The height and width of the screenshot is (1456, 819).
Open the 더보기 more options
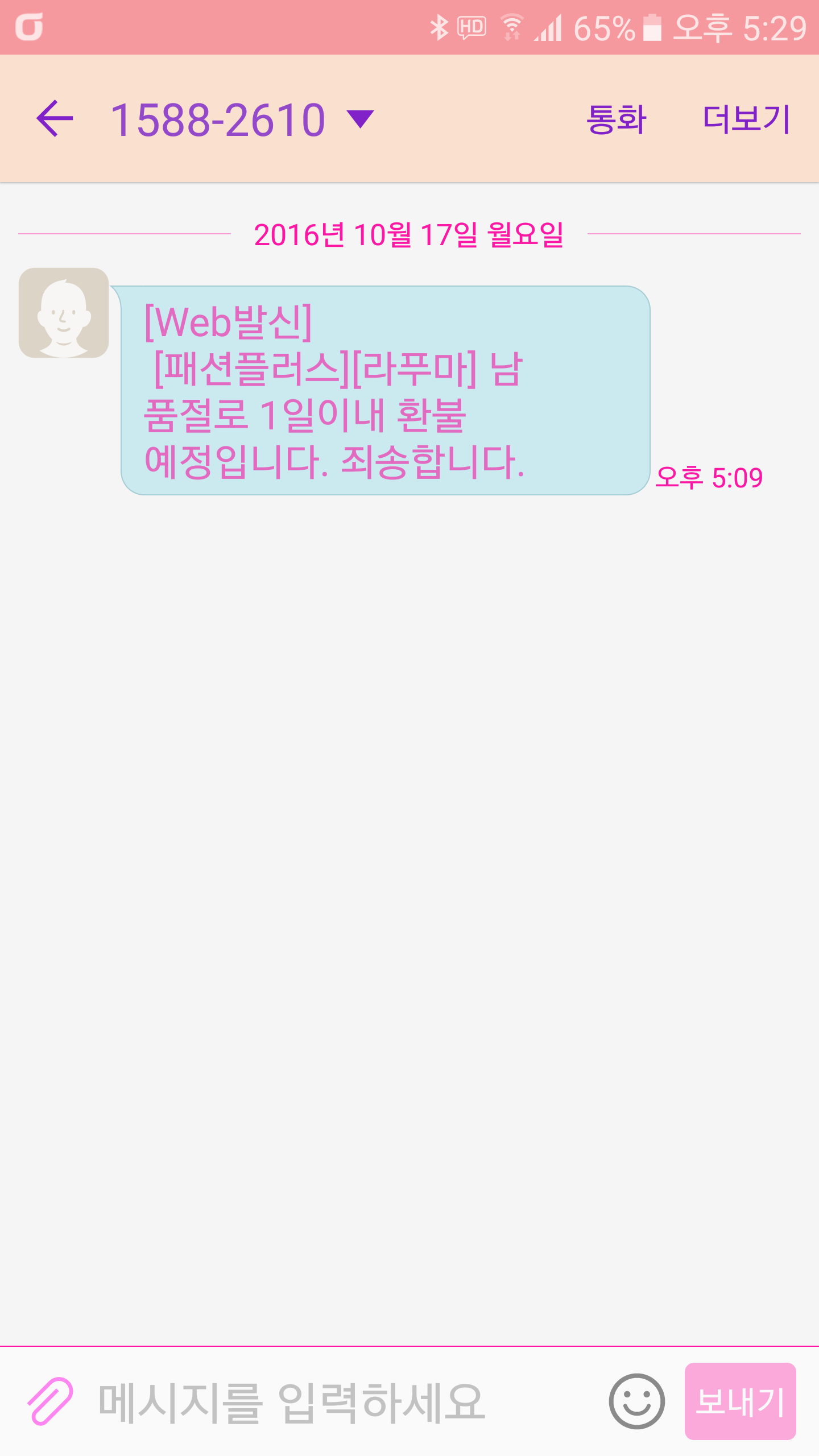[x=746, y=119]
